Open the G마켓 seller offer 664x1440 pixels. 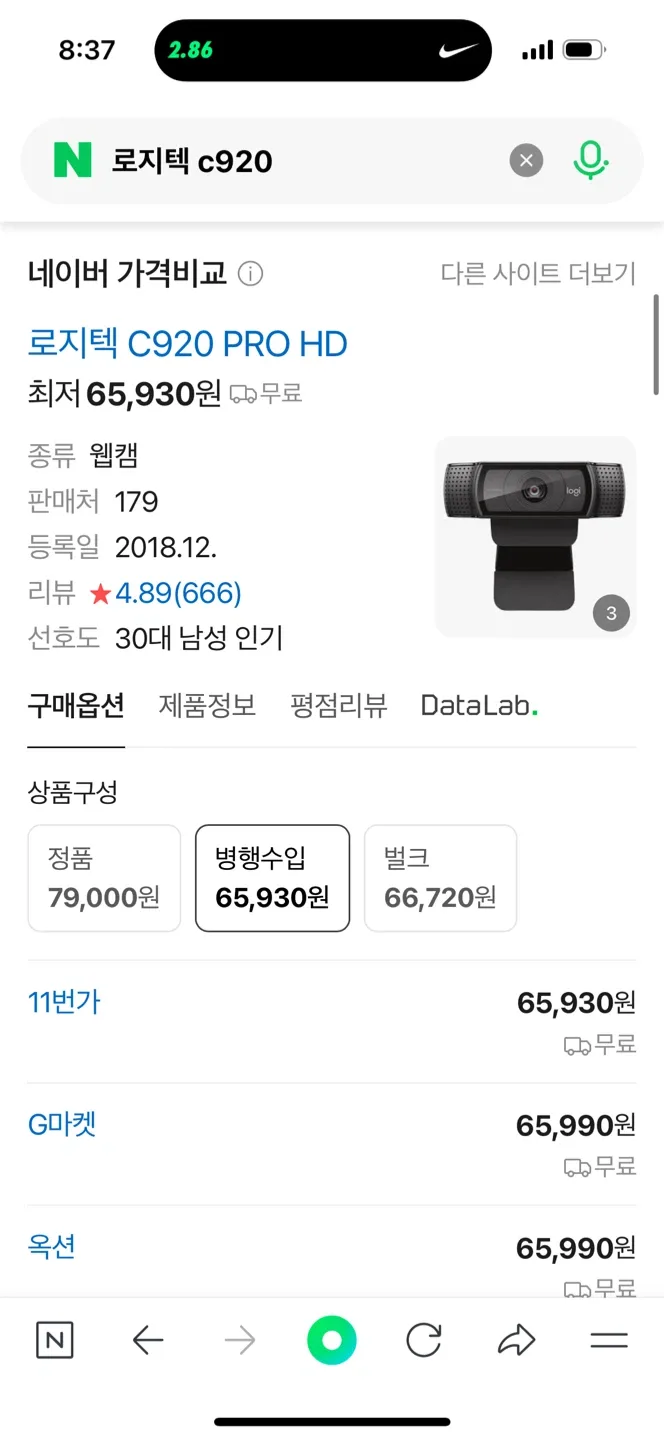(x=62, y=1125)
